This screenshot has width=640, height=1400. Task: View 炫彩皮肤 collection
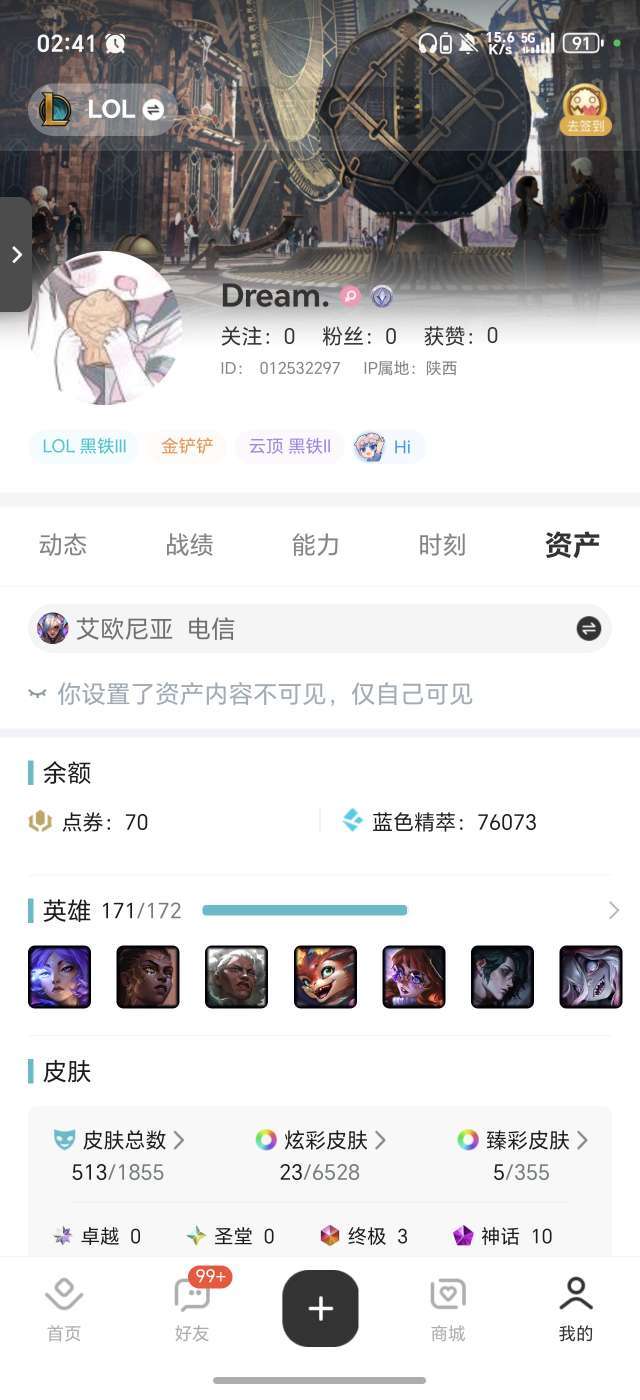pos(322,1140)
